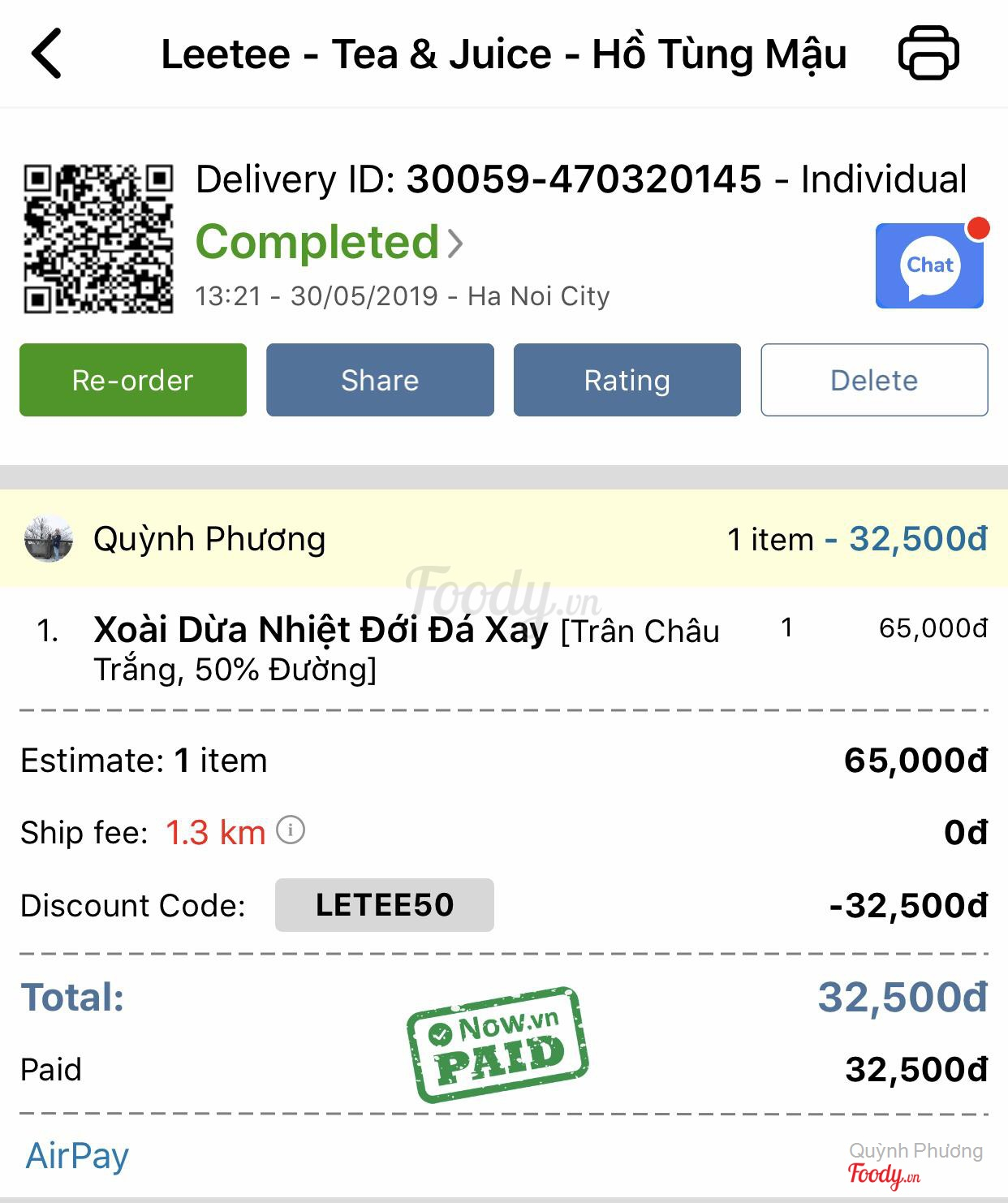Re-order this delivery

point(133,380)
